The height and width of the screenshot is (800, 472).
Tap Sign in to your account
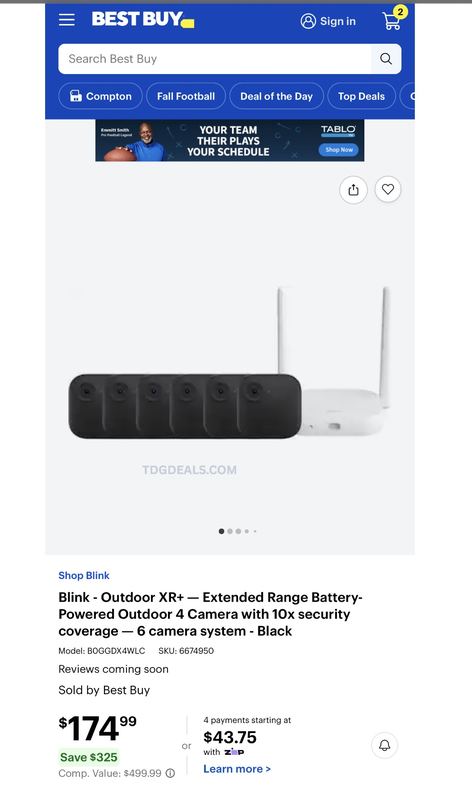click(328, 21)
